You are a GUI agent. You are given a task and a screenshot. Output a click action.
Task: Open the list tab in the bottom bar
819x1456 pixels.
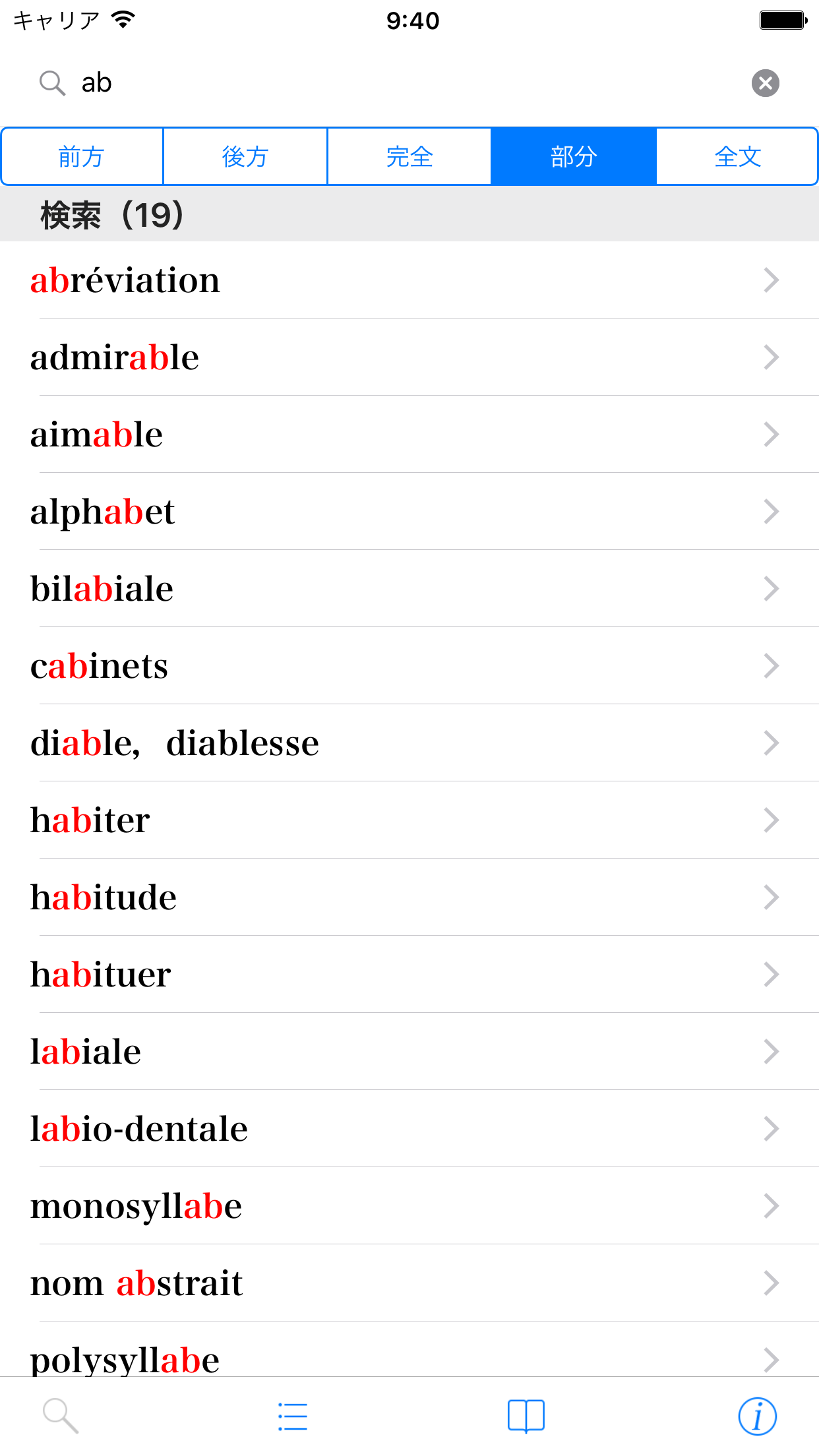click(293, 1416)
